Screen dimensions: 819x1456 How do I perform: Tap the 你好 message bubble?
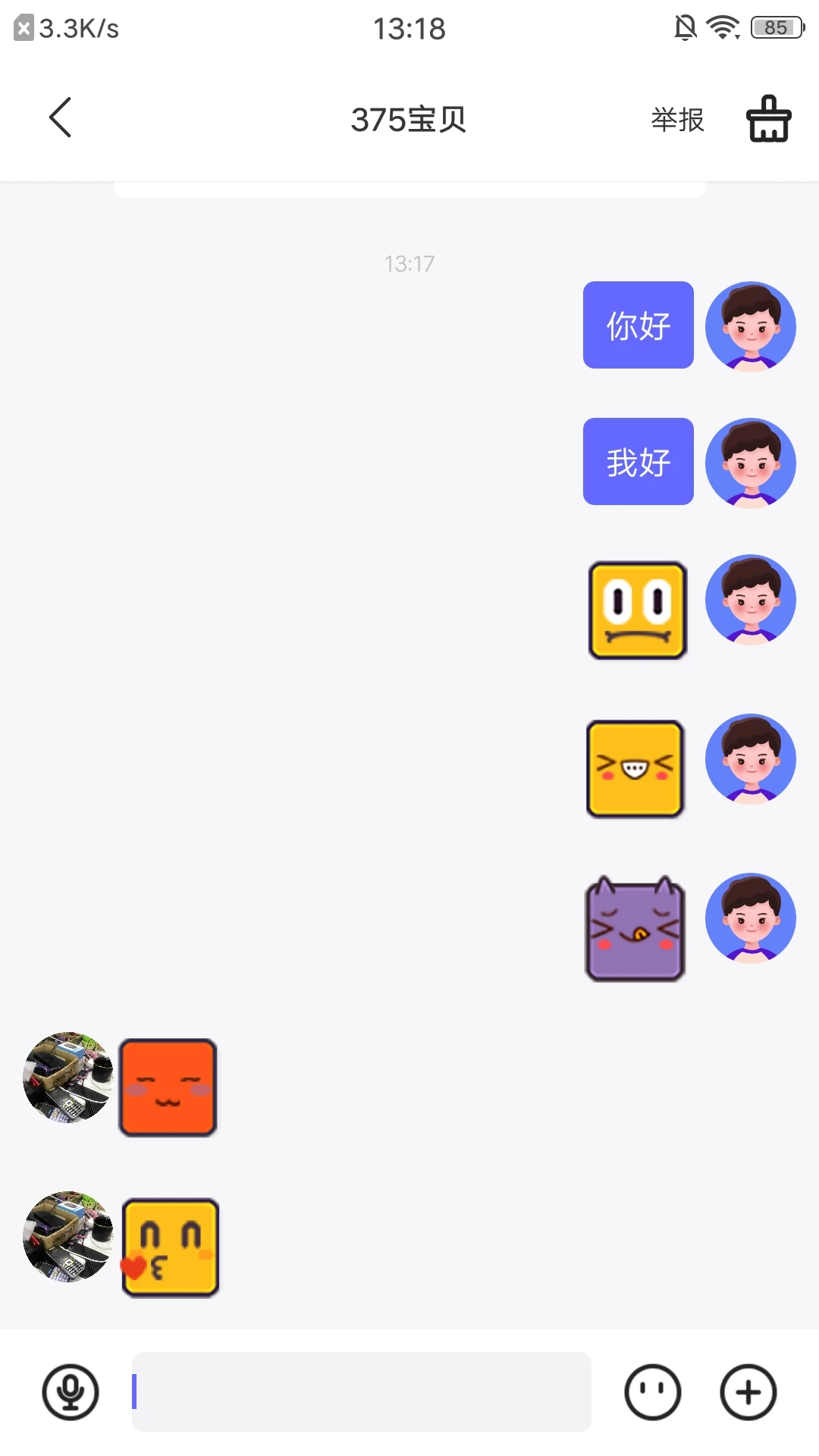pos(638,325)
